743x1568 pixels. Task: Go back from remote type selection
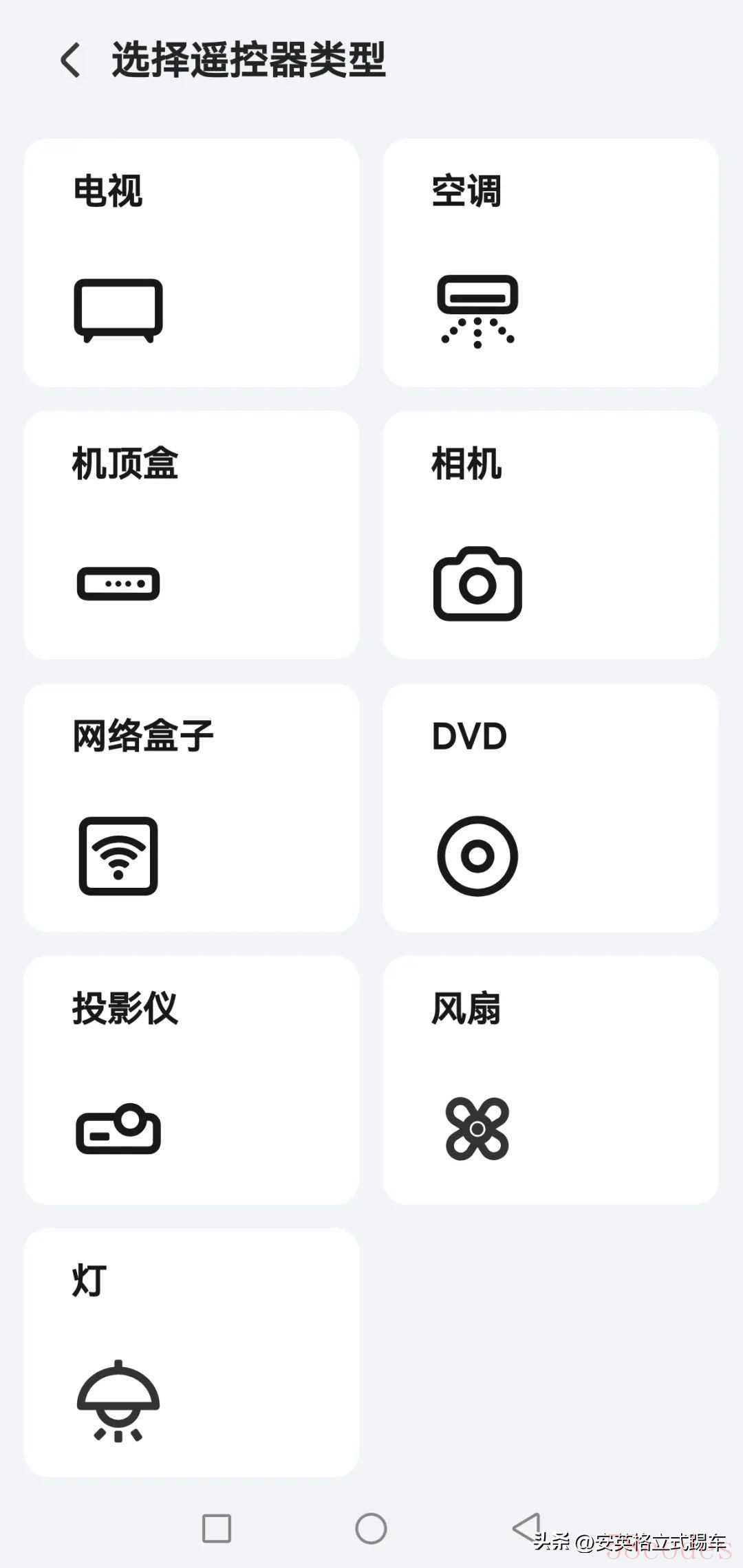pos(70,60)
